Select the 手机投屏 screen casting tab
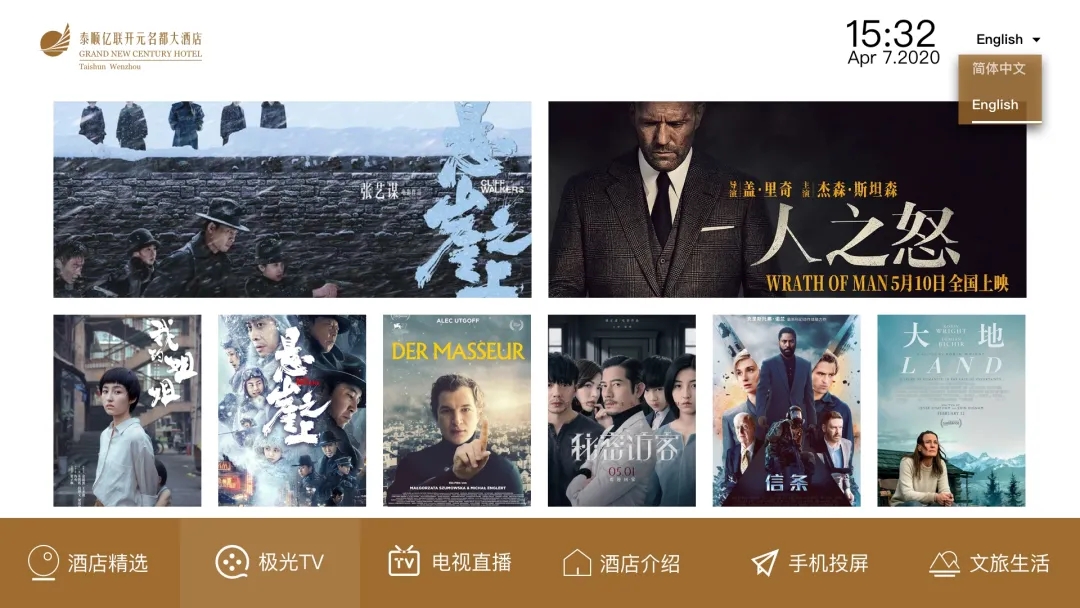 (810, 563)
